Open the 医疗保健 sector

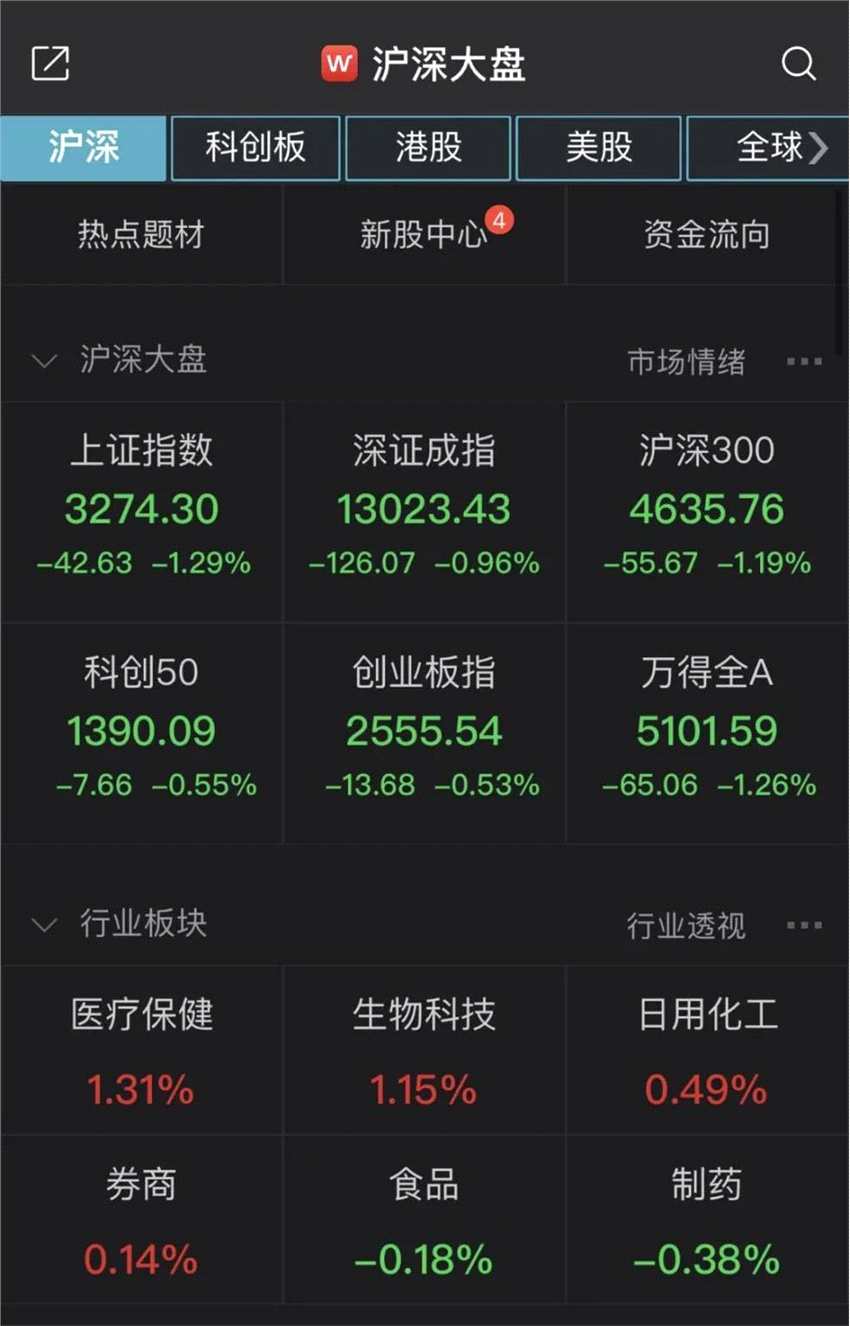coord(141,1050)
